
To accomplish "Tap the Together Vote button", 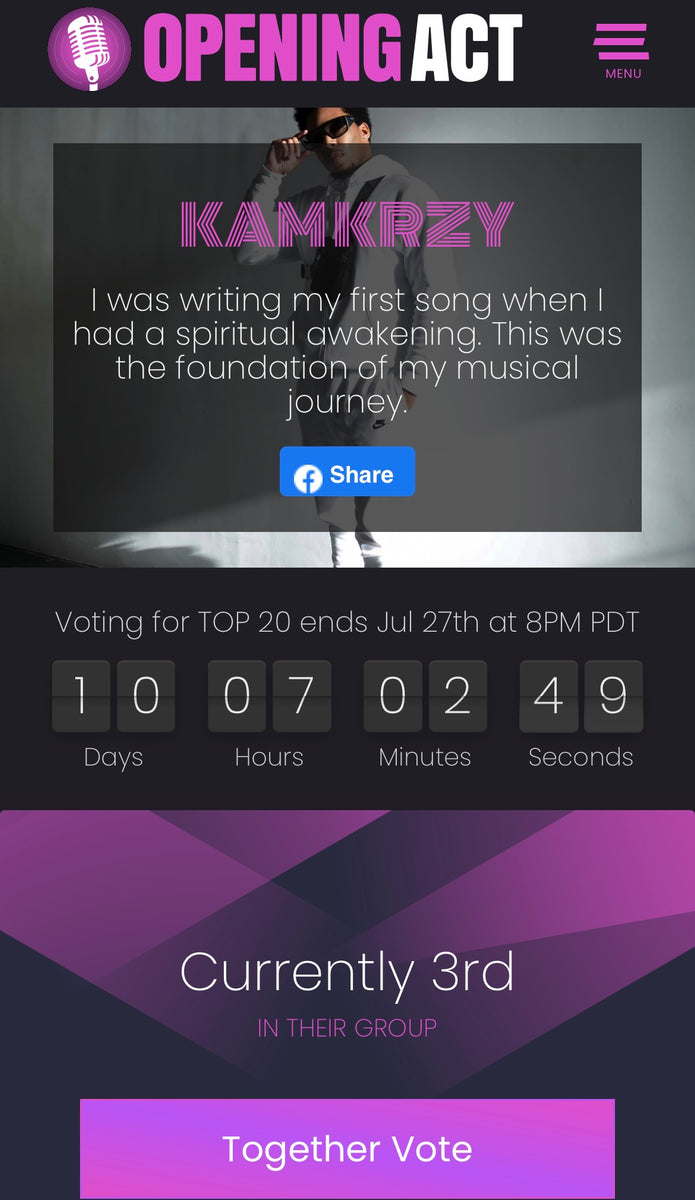I will [347, 1148].
